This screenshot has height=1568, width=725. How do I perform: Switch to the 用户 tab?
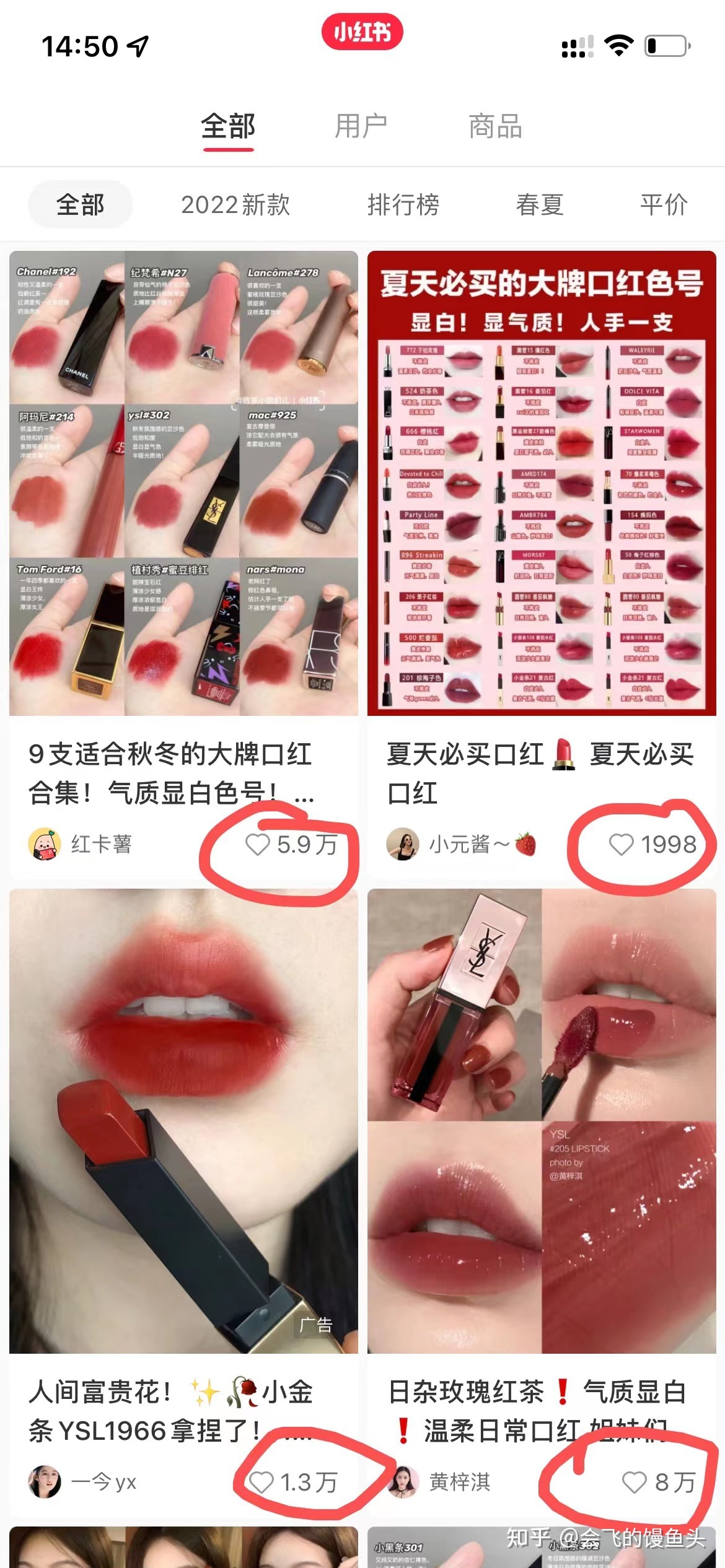pos(361,126)
